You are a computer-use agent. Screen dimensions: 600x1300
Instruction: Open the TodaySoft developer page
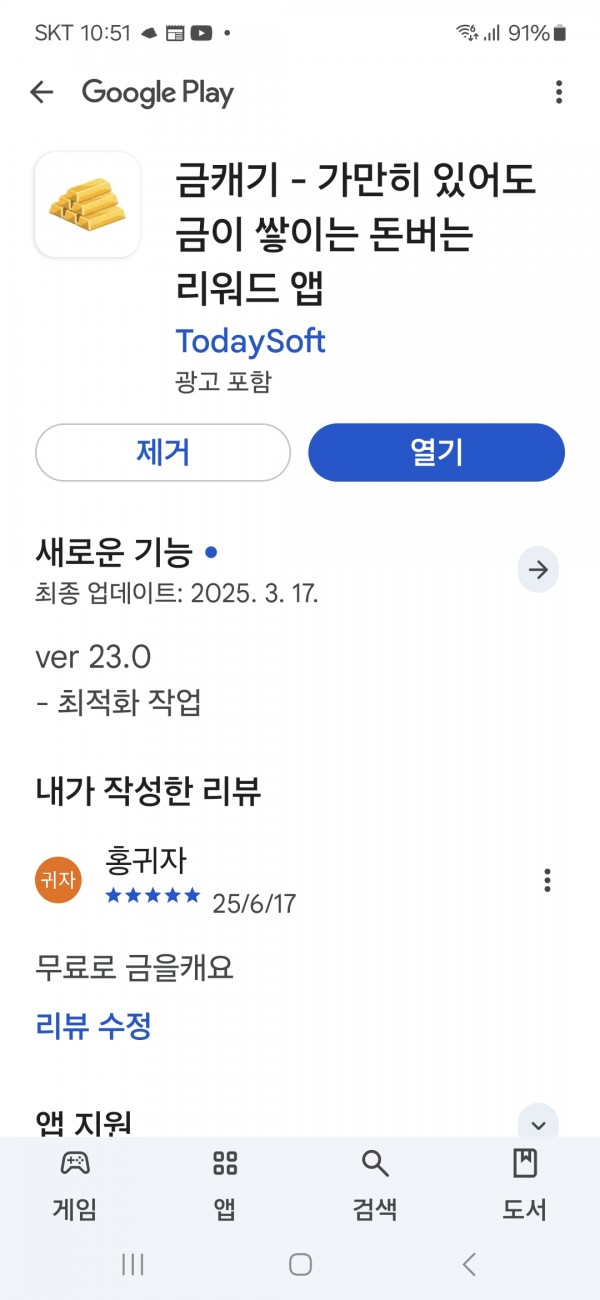click(251, 341)
